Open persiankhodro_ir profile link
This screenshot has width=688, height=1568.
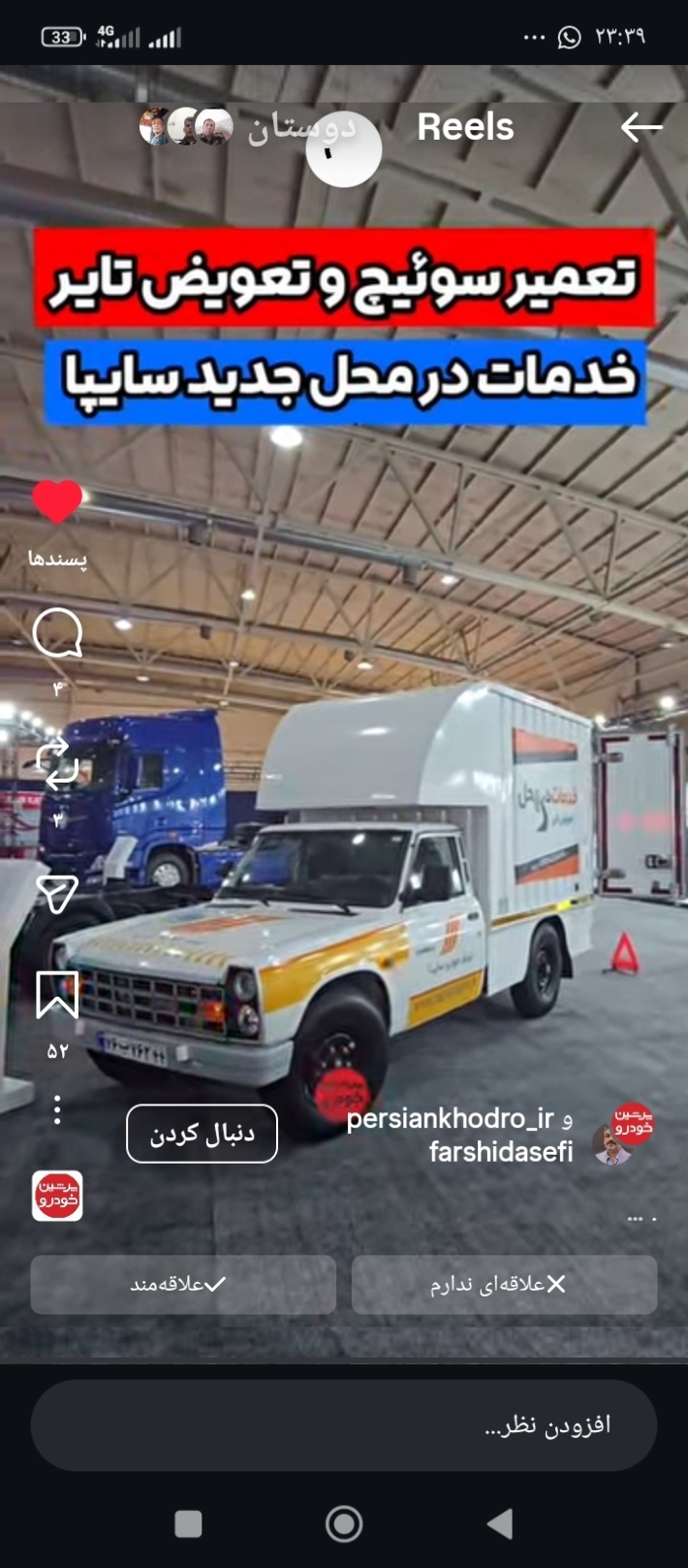pyautogui.click(x=451, y=1119)
